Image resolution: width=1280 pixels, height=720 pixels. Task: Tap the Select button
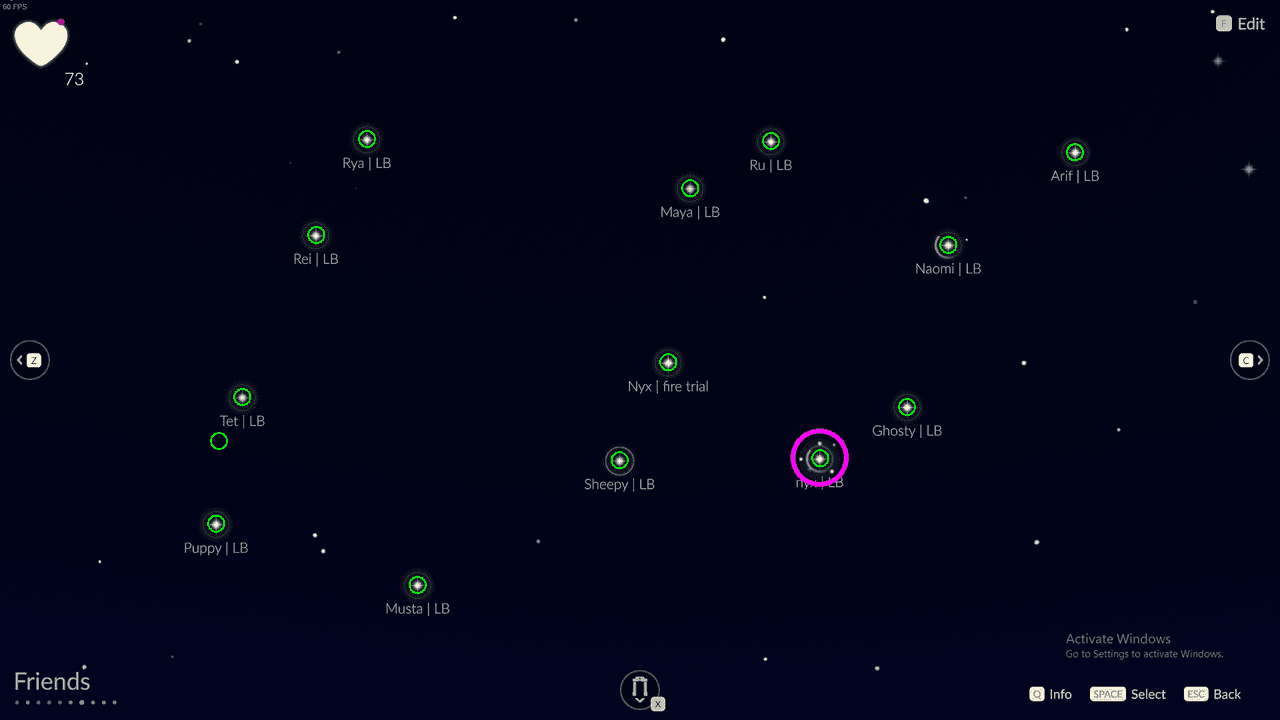tap(1129, 694)
